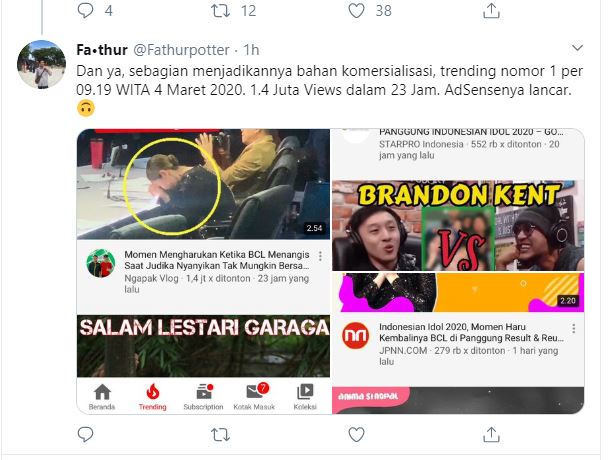Screen dimensions: 611x460
Task: Share the tweet showing 38 likes
Action: click(490, 11)
